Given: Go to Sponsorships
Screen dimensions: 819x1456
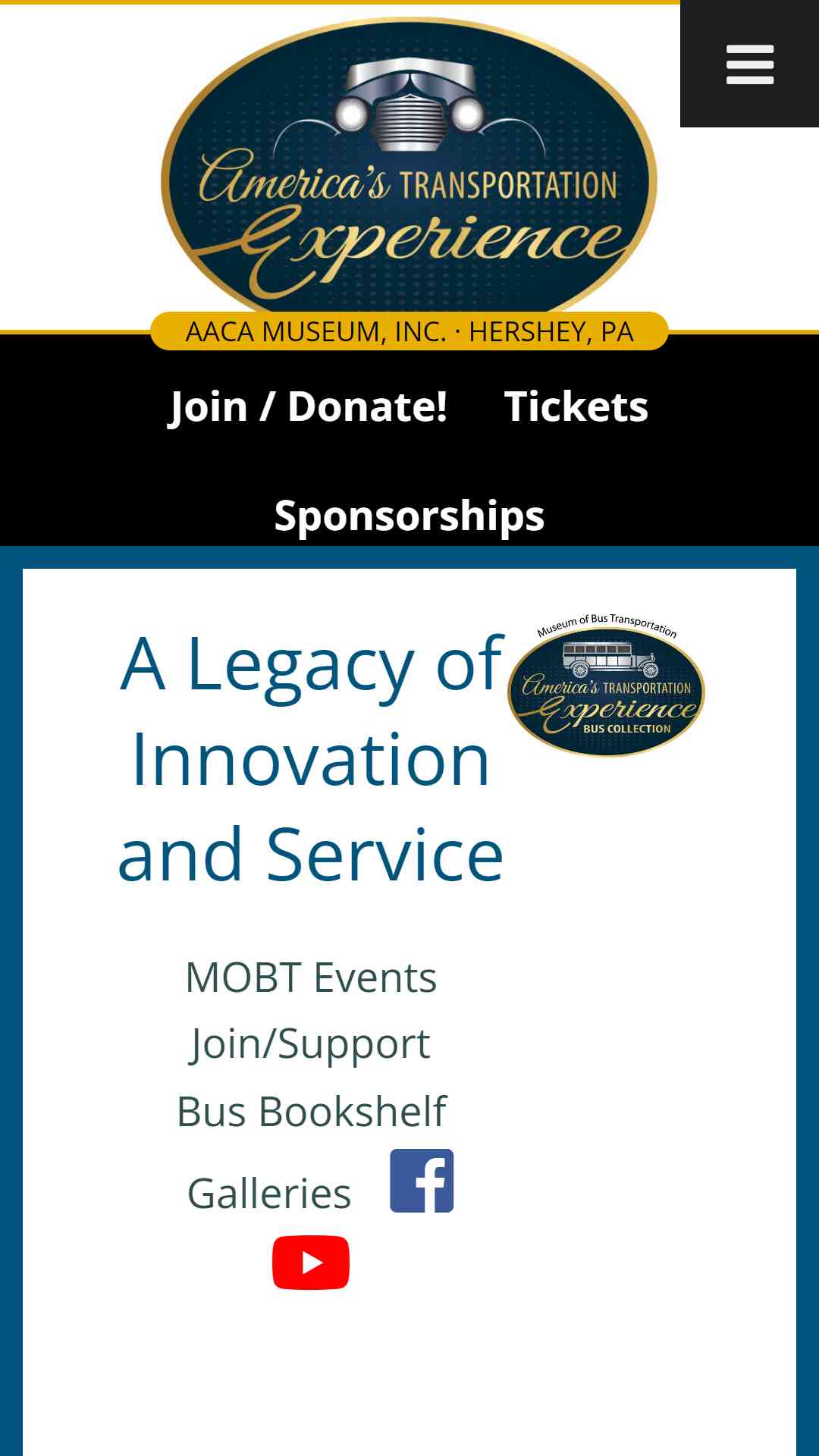Looking at the screenshot, I should [409, 516].
